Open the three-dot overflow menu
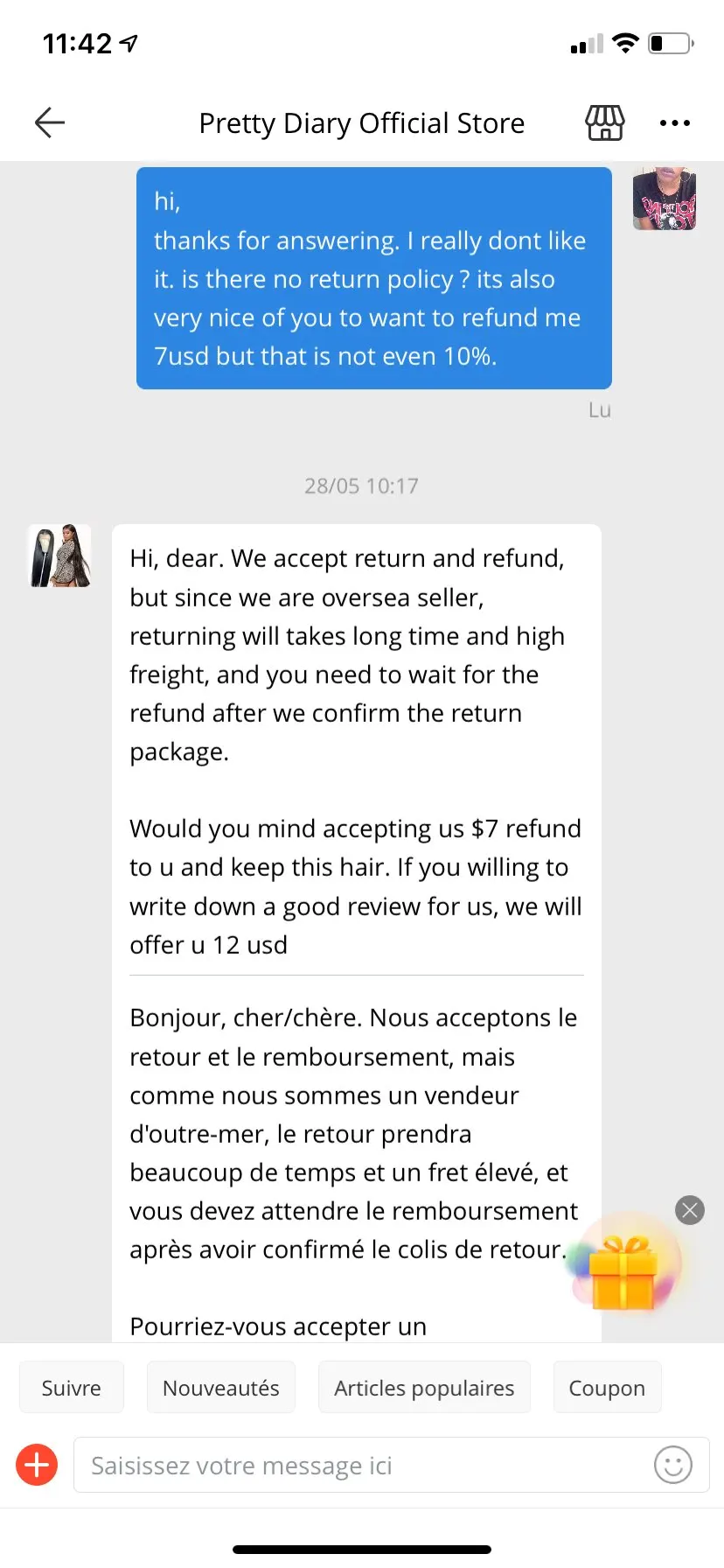Image resolution: width=724 pixels, height=1568 pixels. 674,122
